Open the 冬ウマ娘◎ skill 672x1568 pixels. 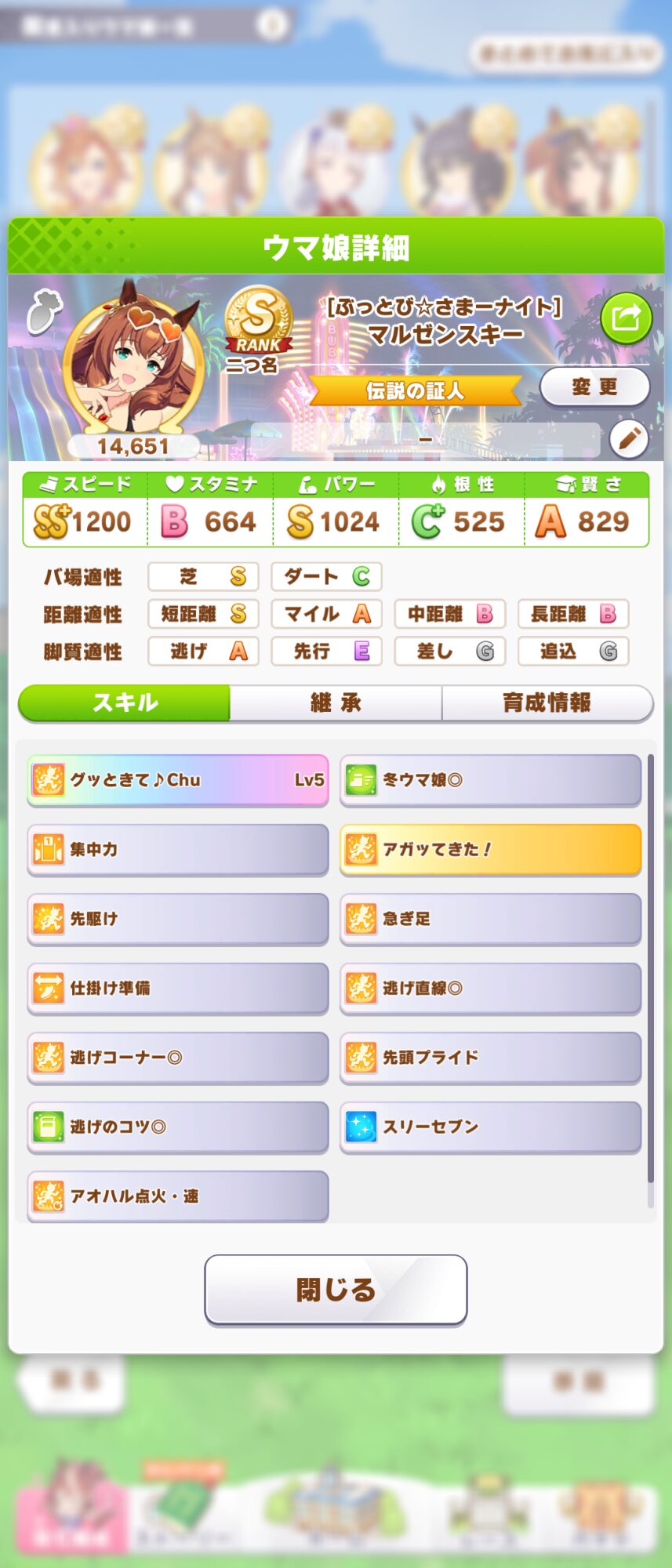(x=490, y=780)
